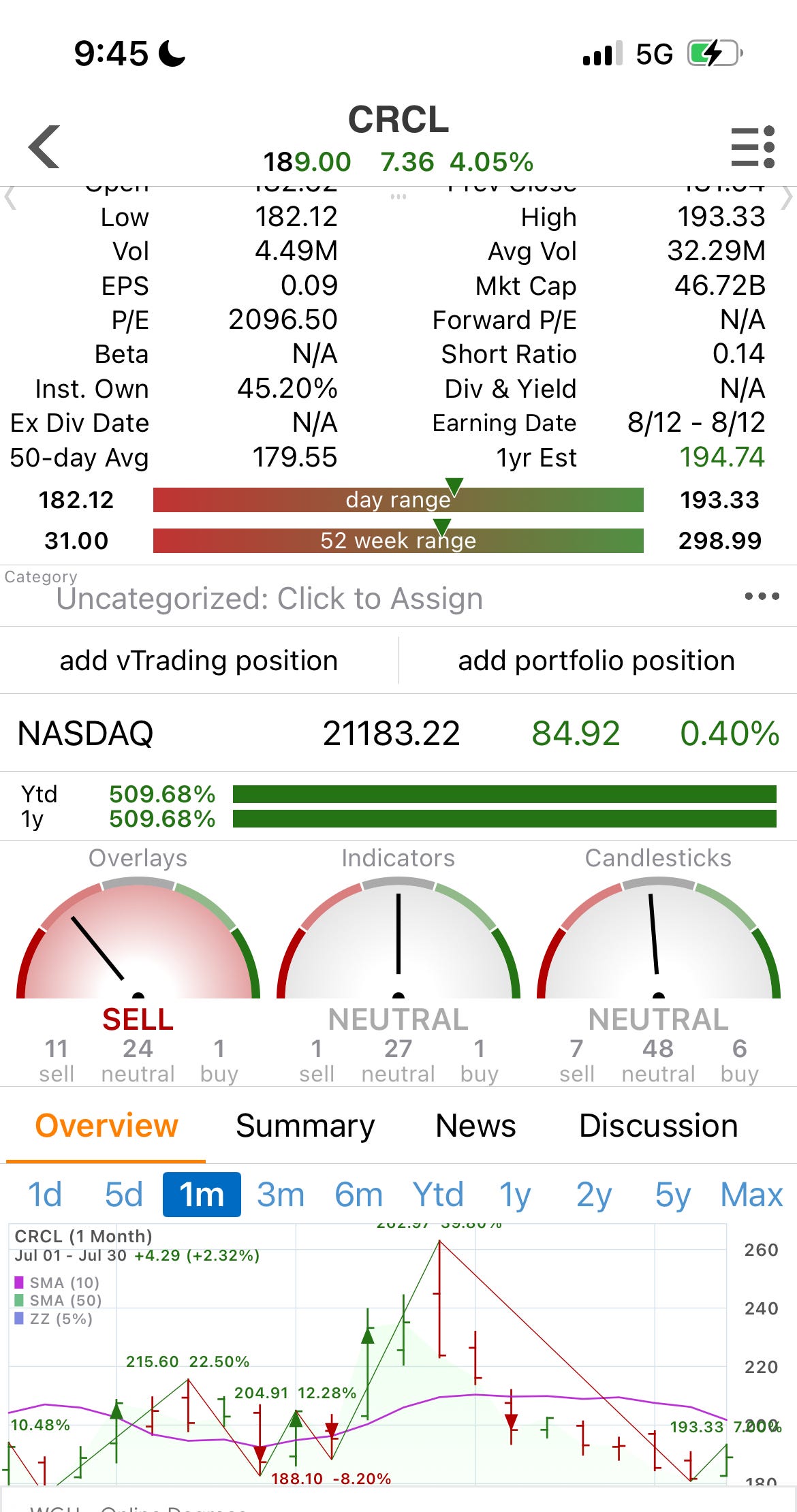This screenshot has width=797, height=1512.
Task: Select the Ytd chart range
Action: [x=437, y=1195]
